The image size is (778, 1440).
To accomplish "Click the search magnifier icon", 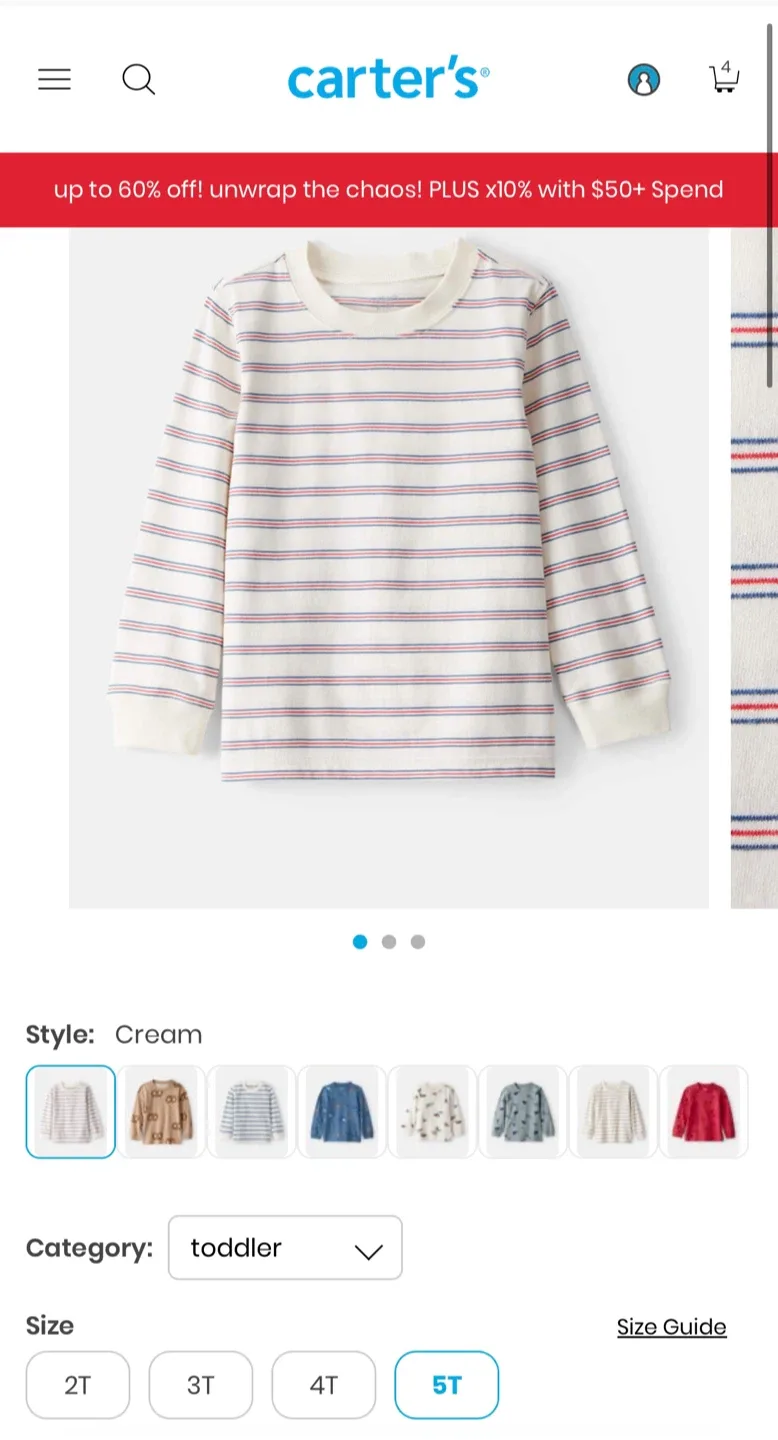I will (138, 79).
